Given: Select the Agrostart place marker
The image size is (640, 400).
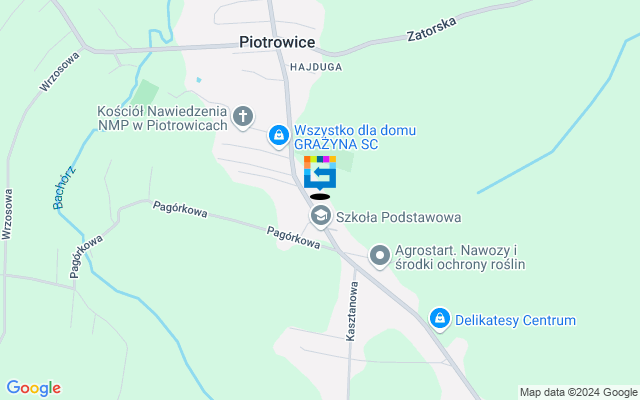Looking at the screenshot, I should click(380, 256).
